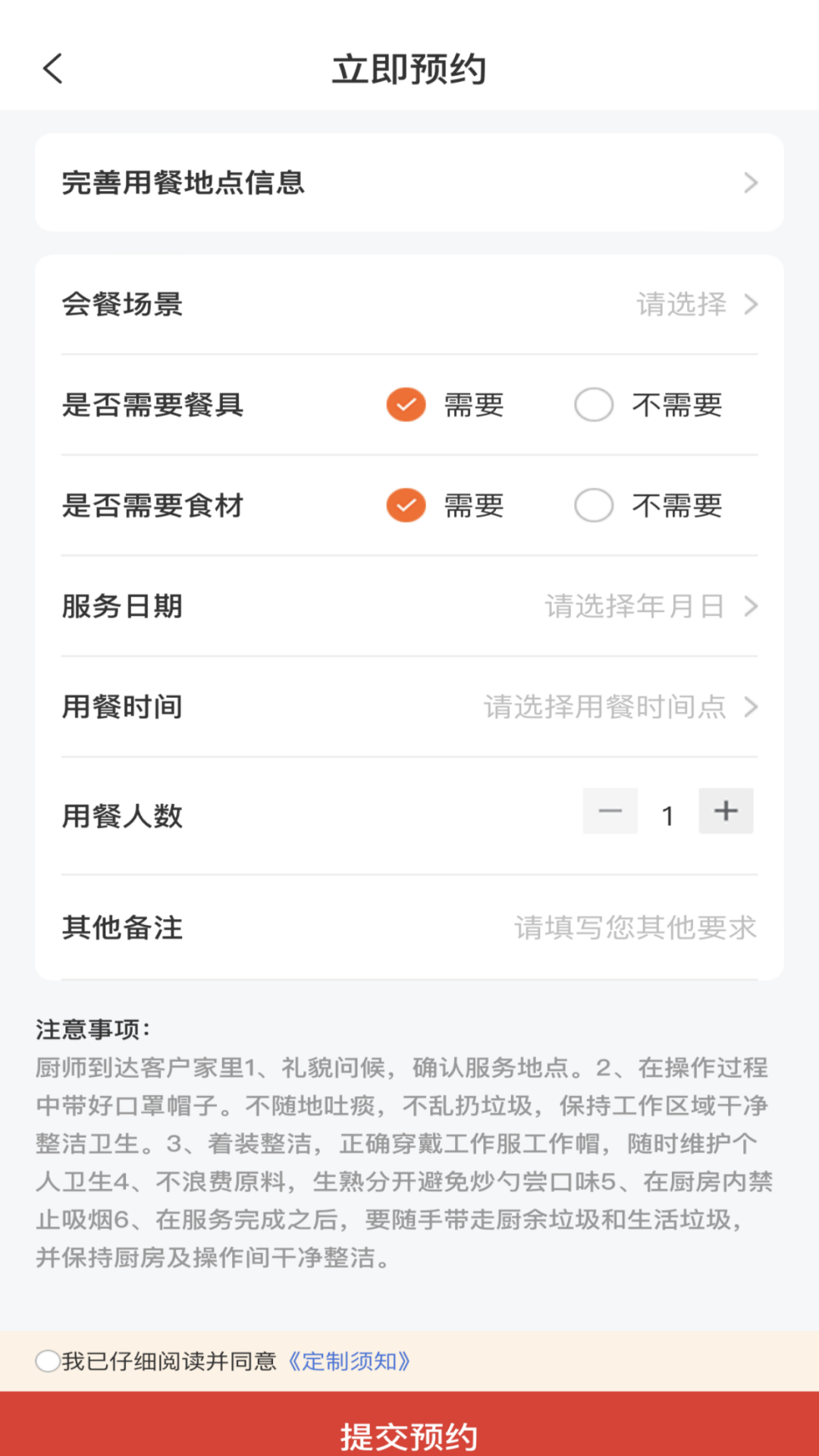Click the 其他备注 remarks input field
The image size is (819, 1456).
point(635,928)
